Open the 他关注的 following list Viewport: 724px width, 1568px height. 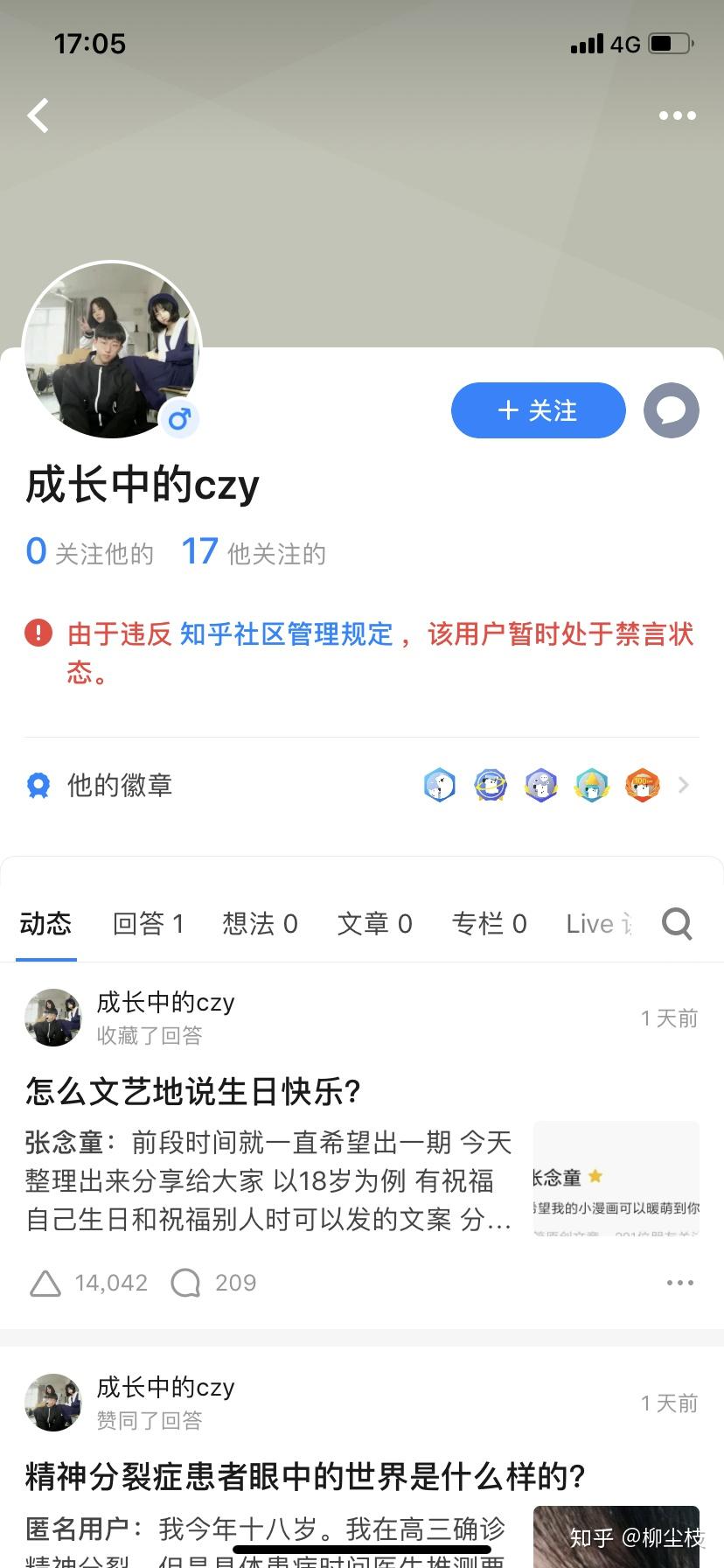click(x=253, y=552)
